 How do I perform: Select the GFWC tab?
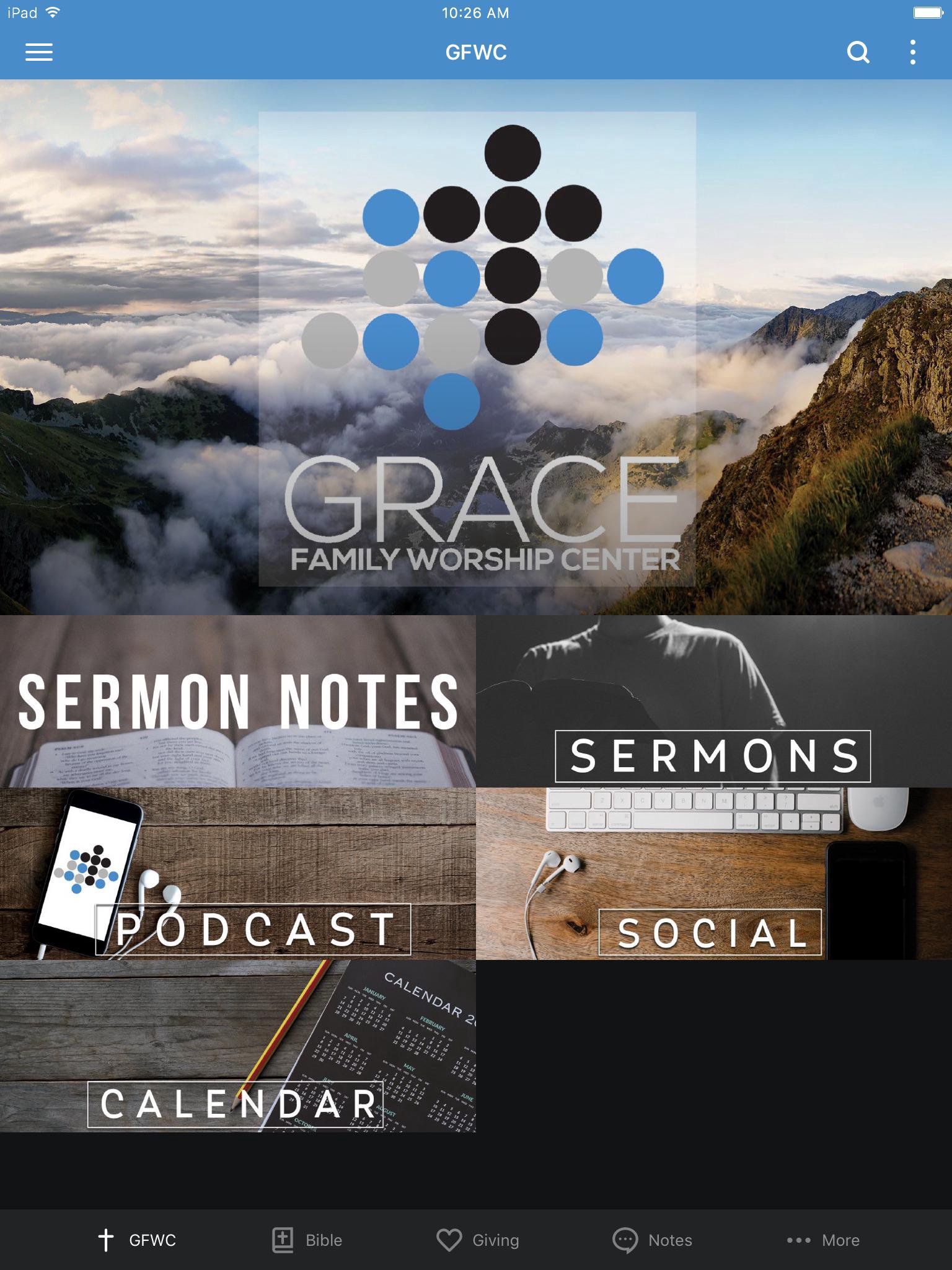click(138, 1240)
